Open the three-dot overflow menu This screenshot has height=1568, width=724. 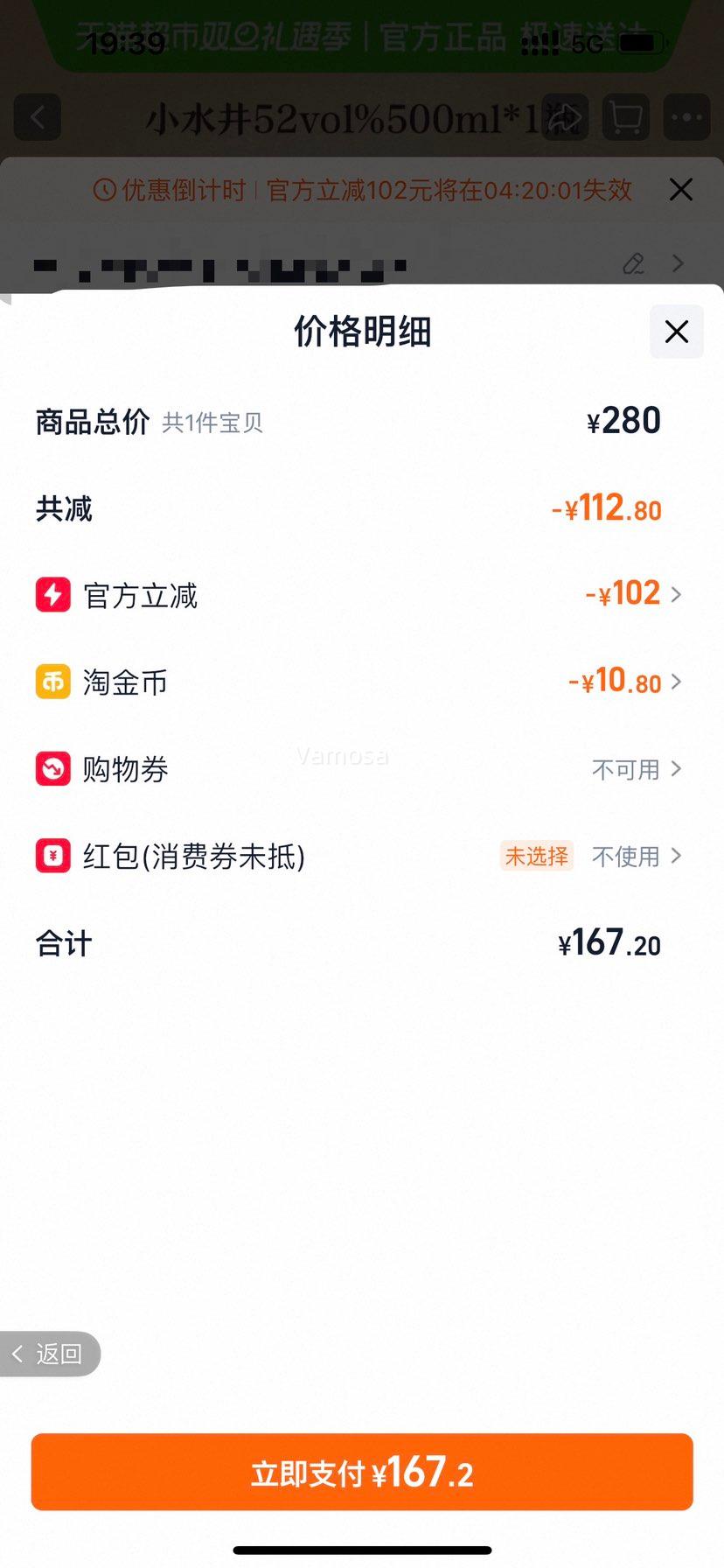coord(686,117)
